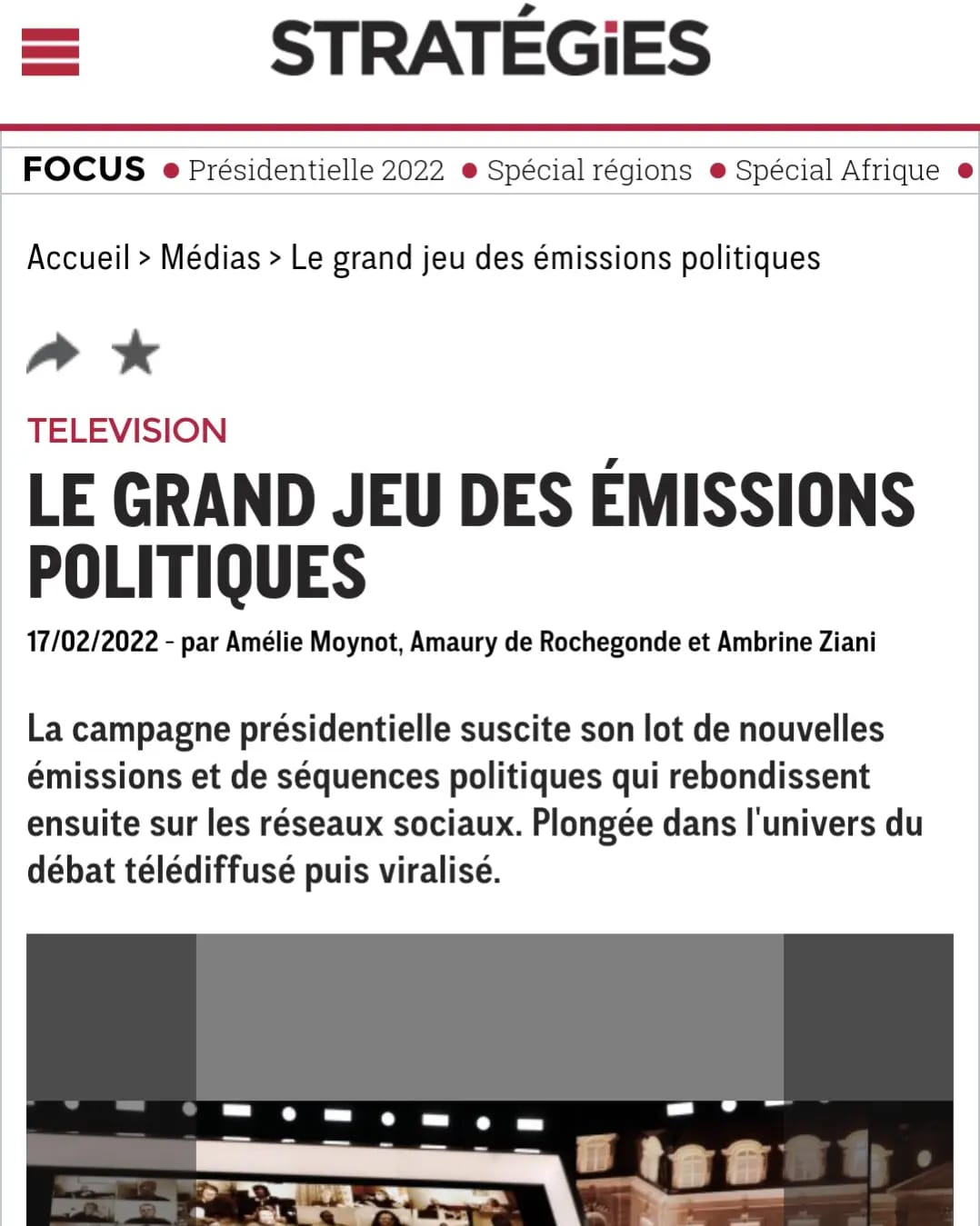Go to the Stratégies homepage logo
The image size is (980, 1226).
[x=490, y=49]
